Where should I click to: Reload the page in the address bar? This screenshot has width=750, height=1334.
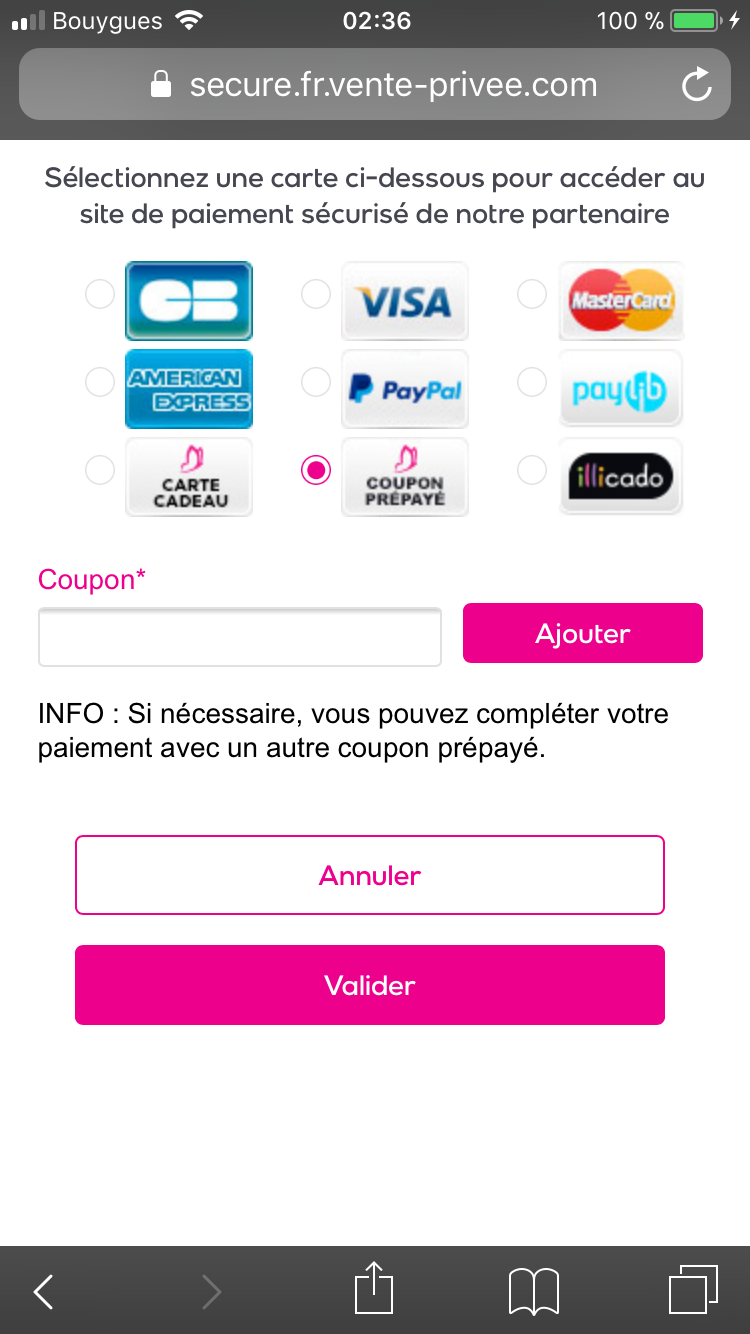(x=696, y=85)
